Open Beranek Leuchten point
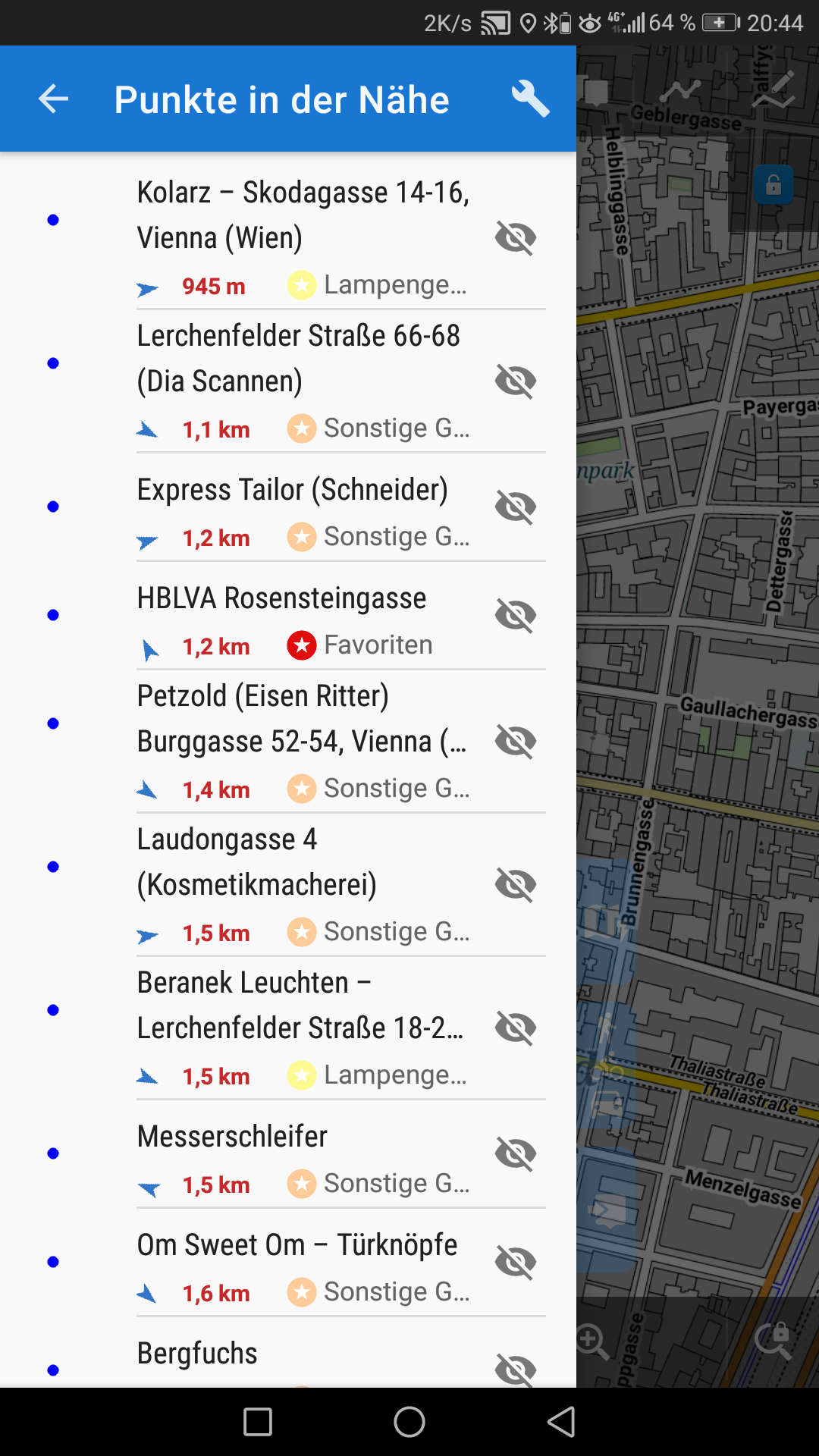 coord(300,1006)
